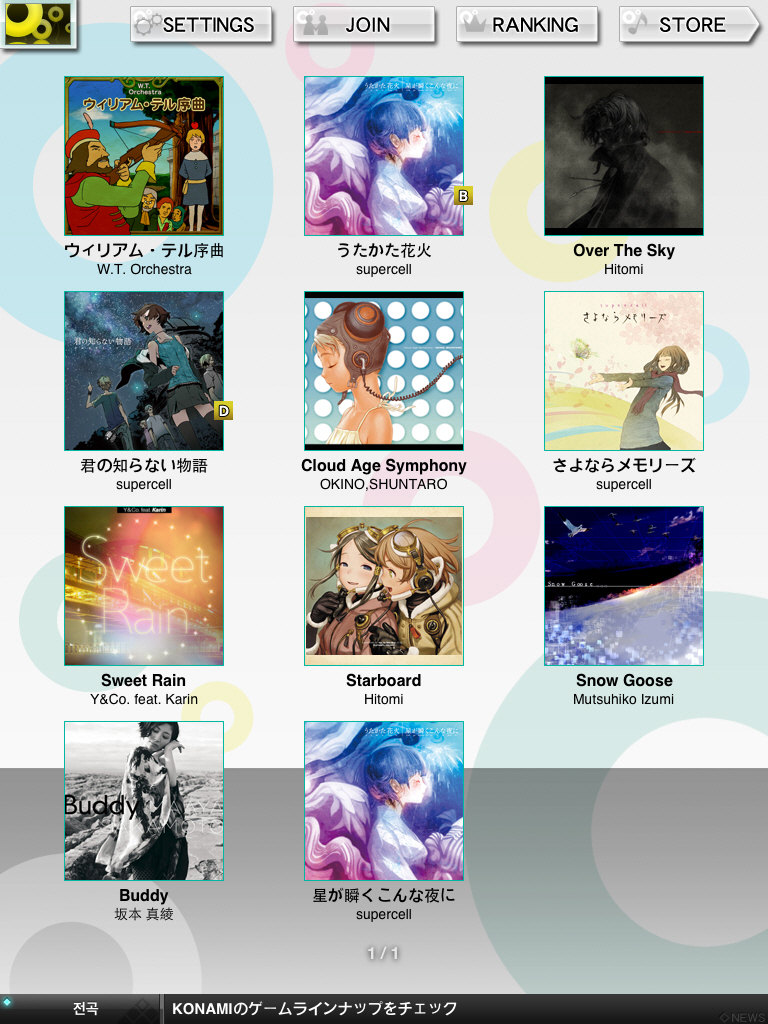Viewport: 768px width, 1024px height.
Task: Select Cloud Age Symphony
Action: point(384,371)
